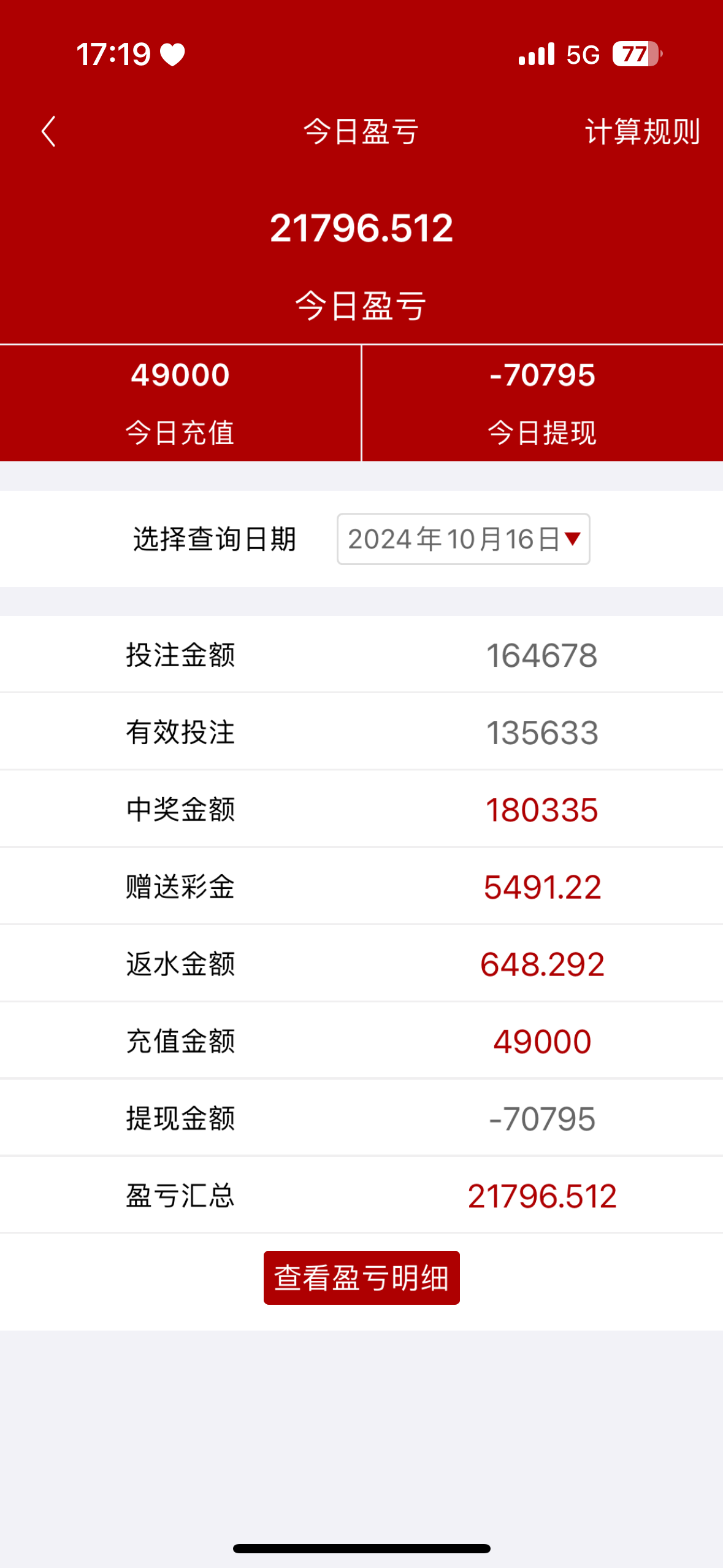Go back using the top-left arrow

click(48, 132)
